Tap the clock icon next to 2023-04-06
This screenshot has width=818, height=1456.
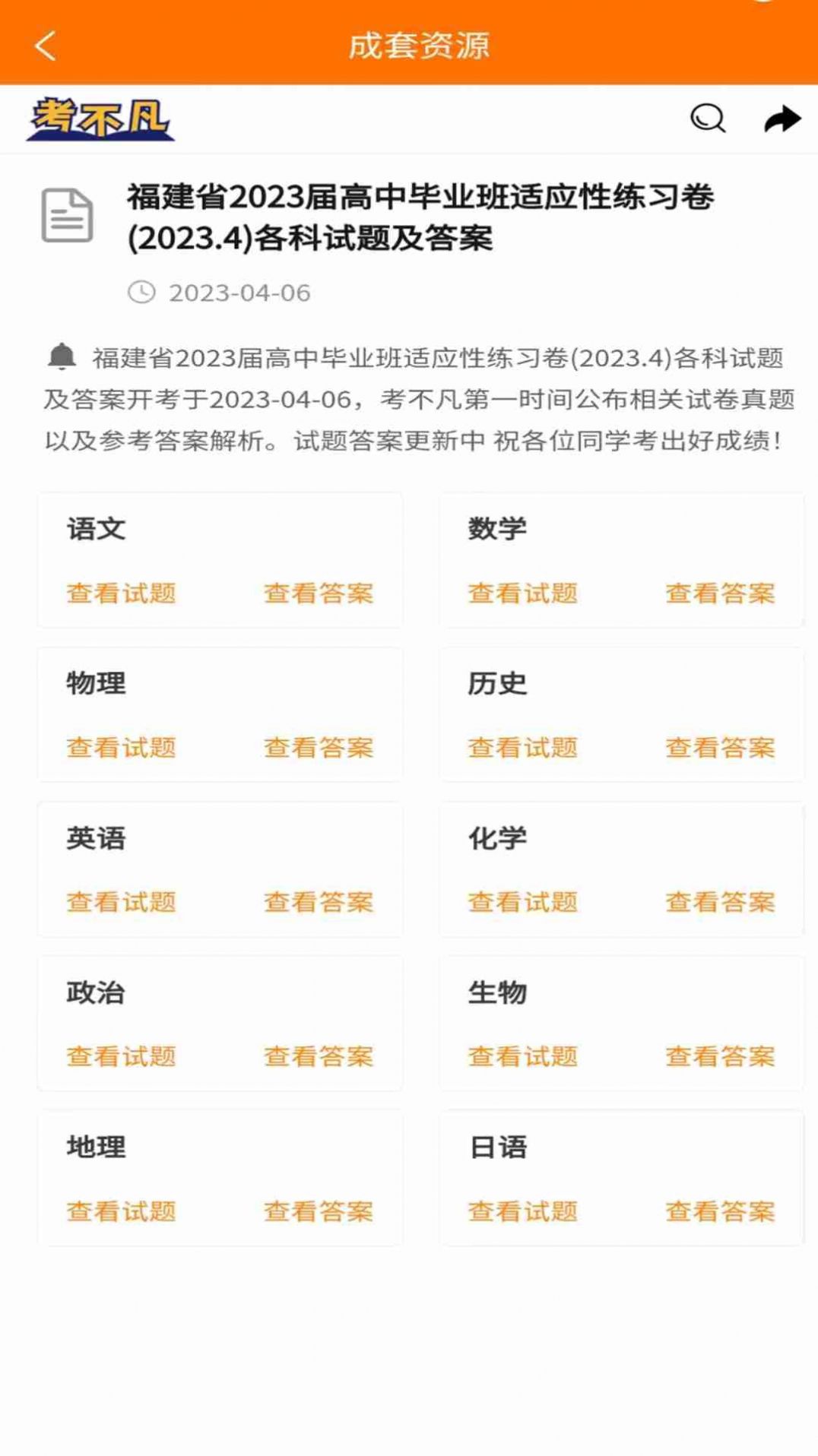pyautogui.click(x=143, y=291)
